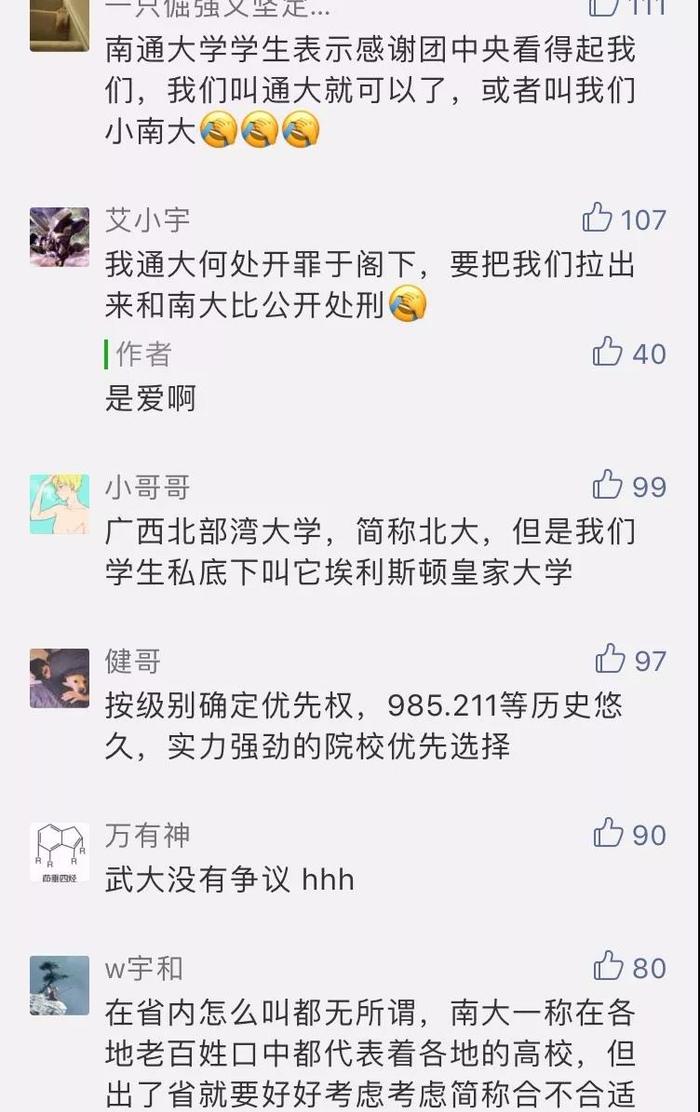Like 艾小宇's comment
Viewport: 700px width, 1112px height.
pyautogui.click(x=598, y=217)
